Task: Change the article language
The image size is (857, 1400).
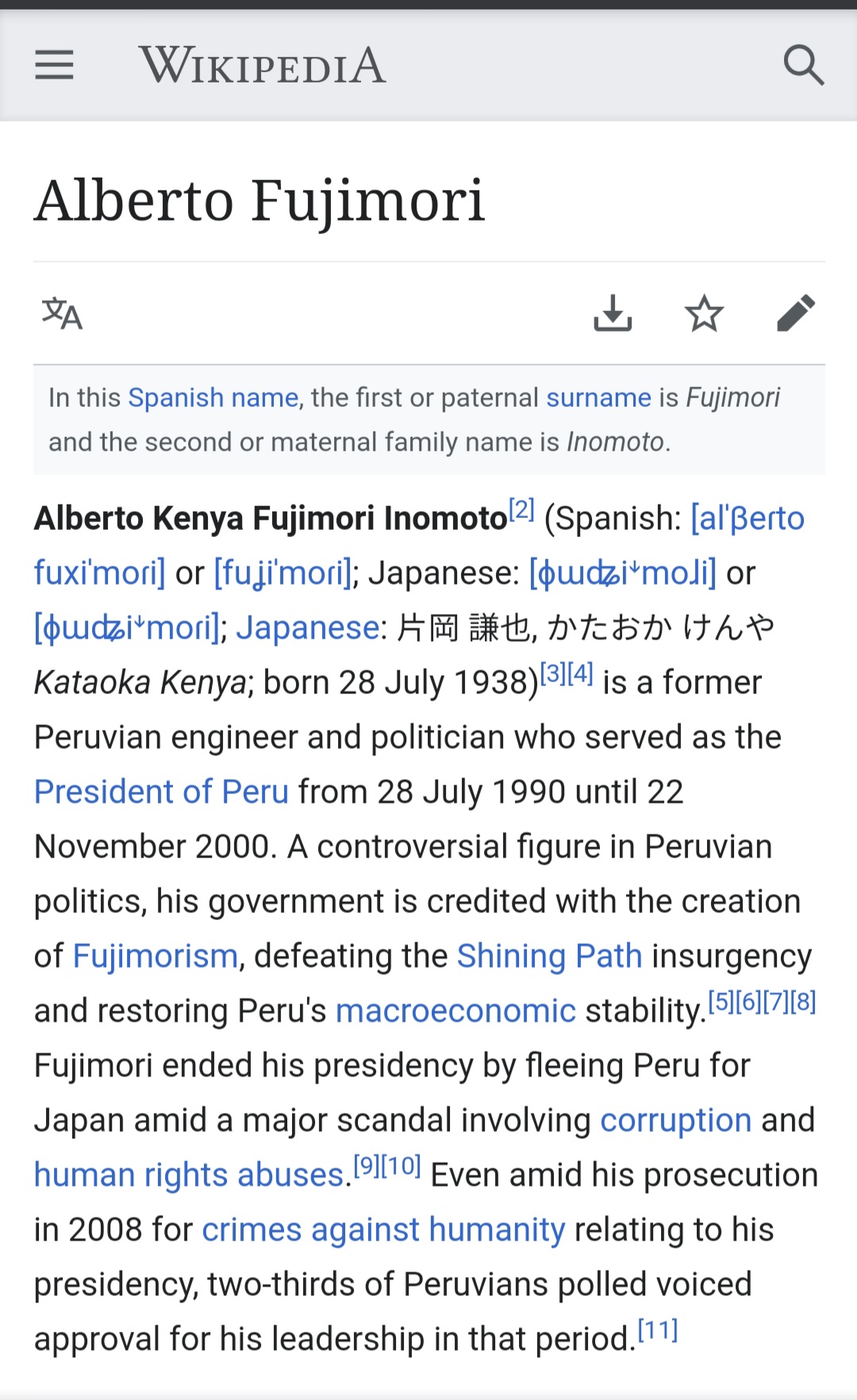Action: coord(62,313)
